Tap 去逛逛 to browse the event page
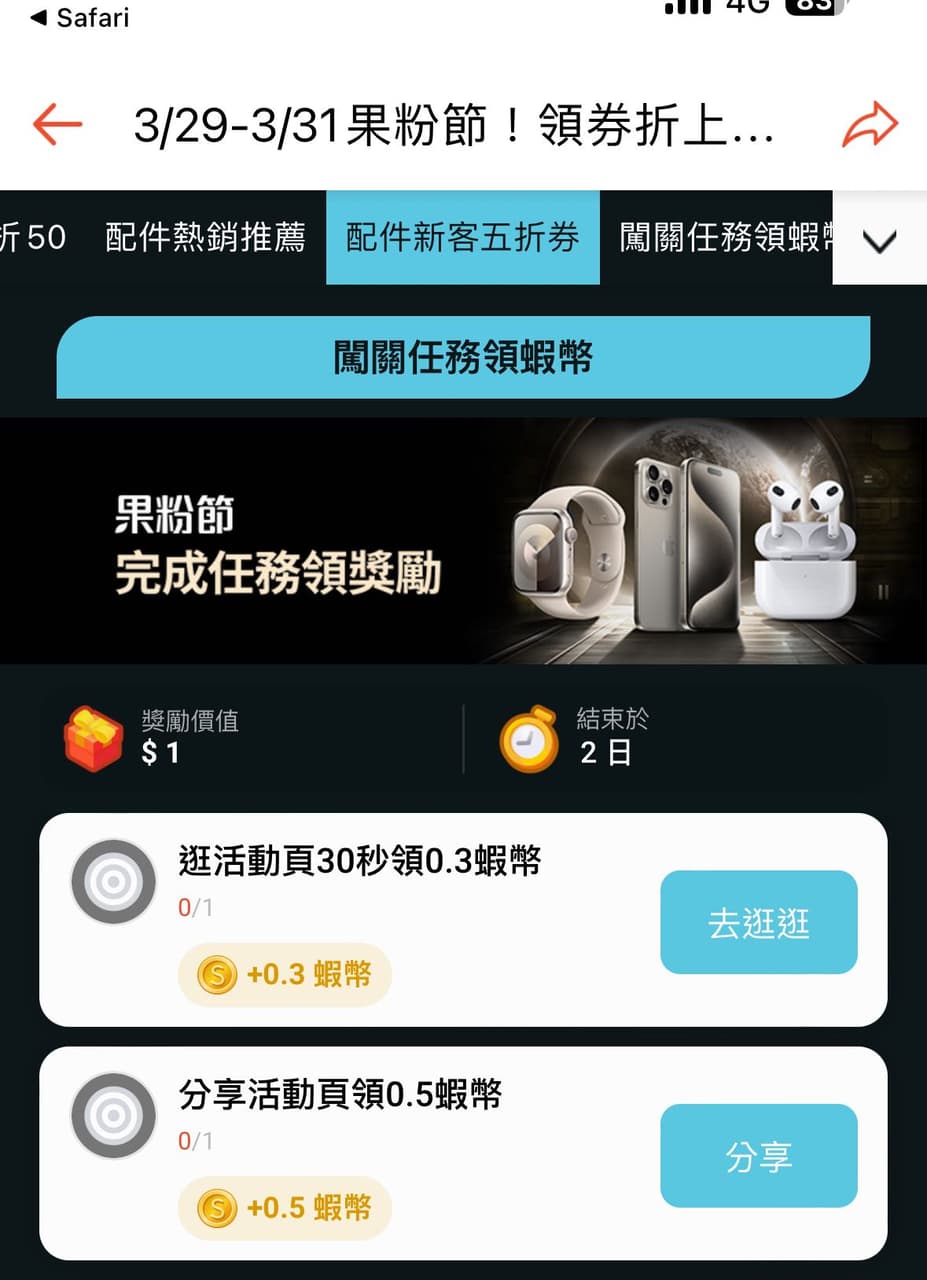 coord(758,922)
